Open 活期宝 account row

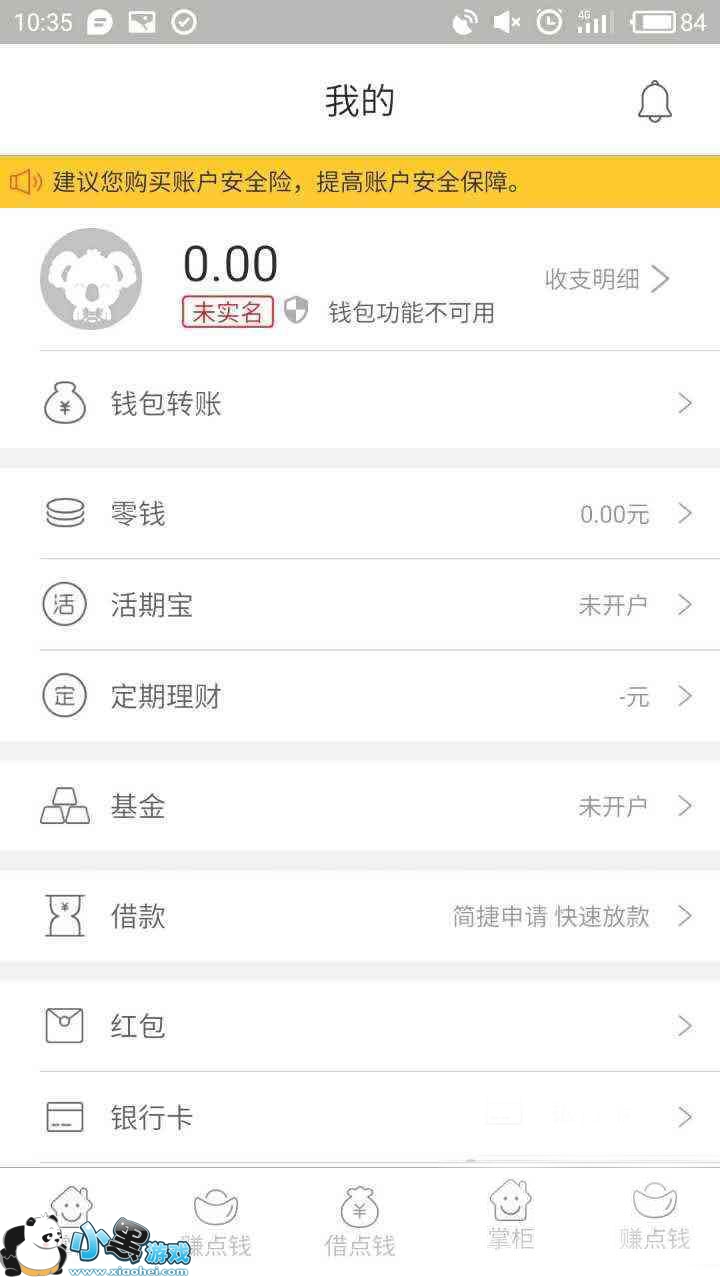360,605
